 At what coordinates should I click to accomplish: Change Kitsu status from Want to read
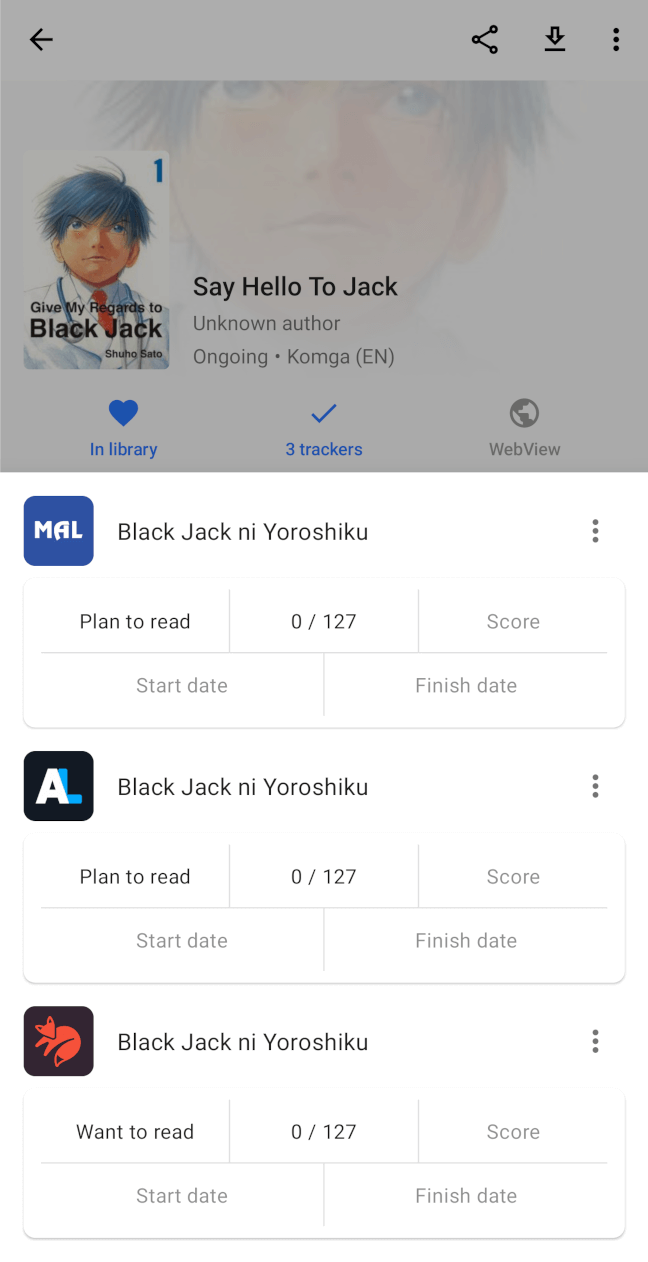click(x=135, y=1131)
